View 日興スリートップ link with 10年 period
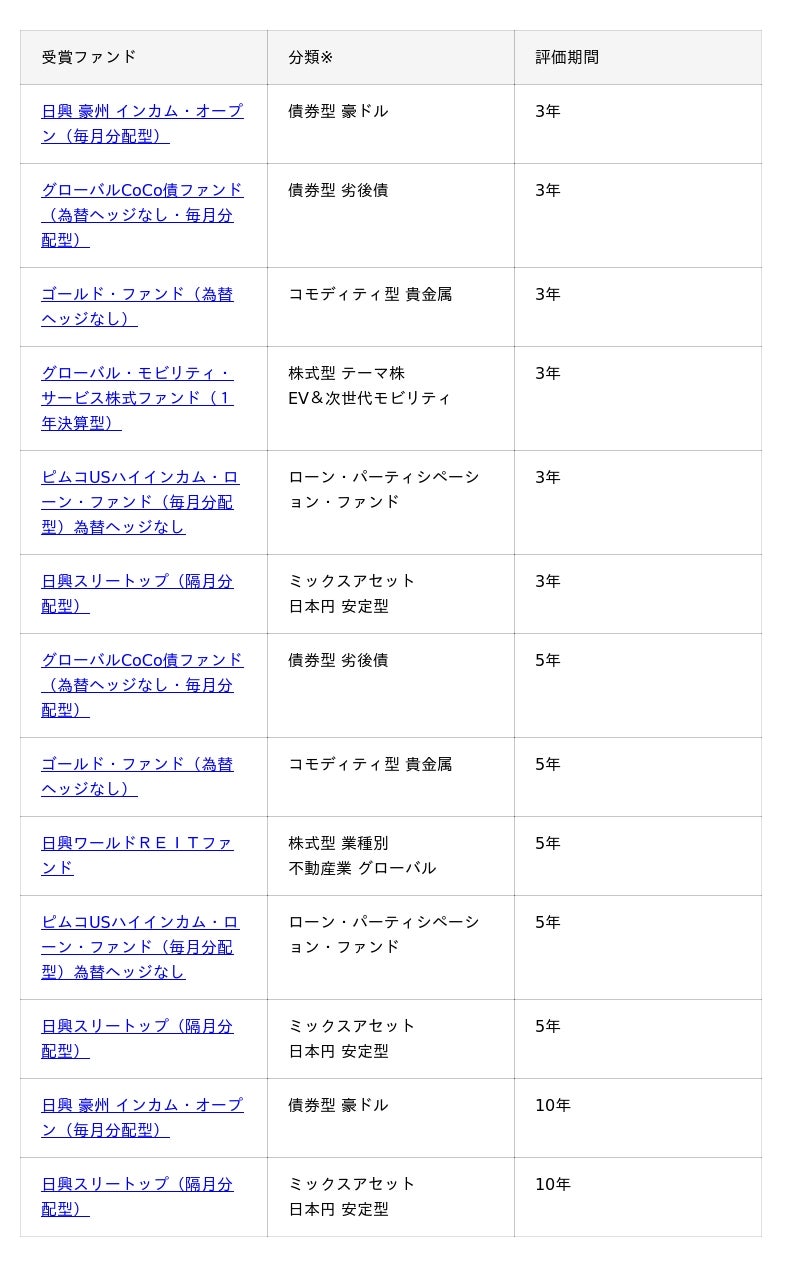 point(137,1184)
